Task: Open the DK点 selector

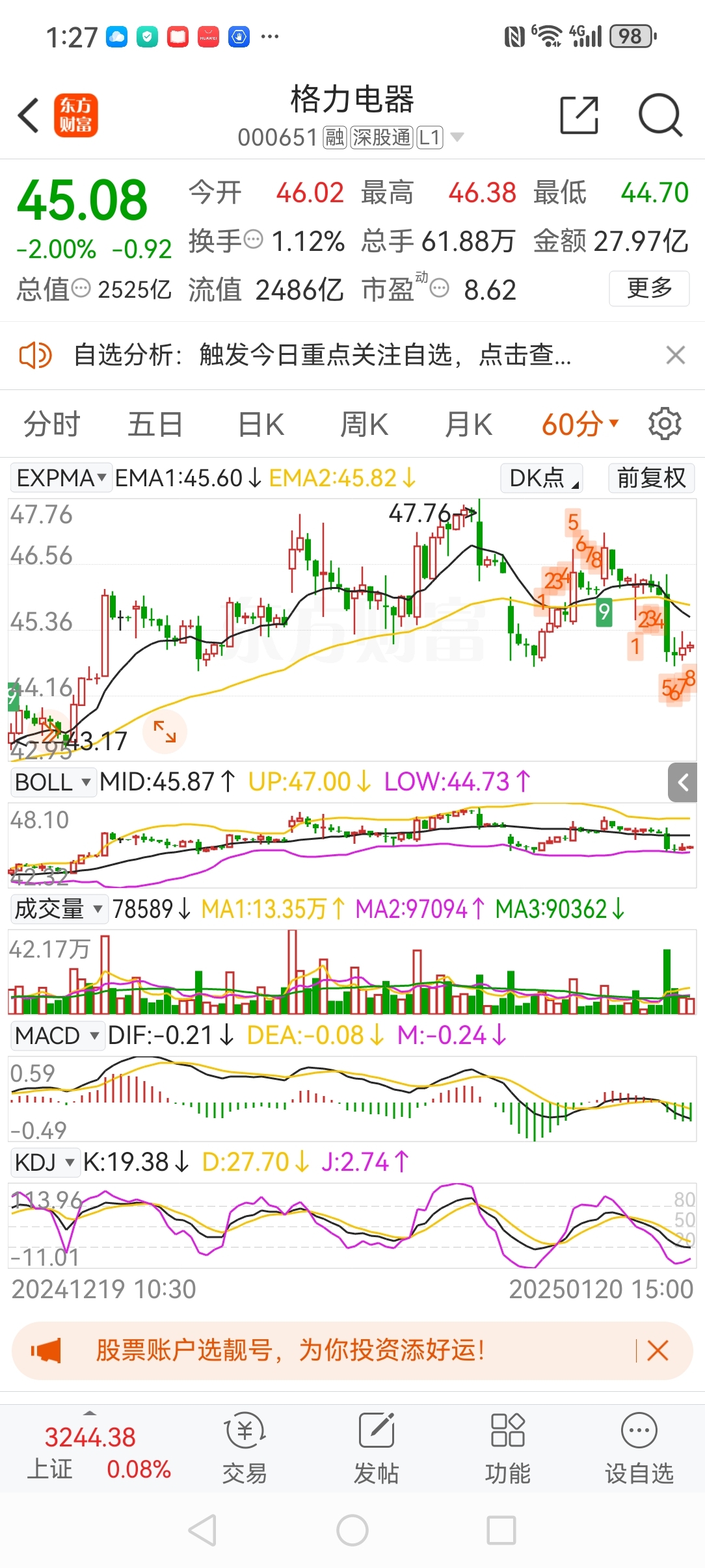Action: (x=542, y=478)
